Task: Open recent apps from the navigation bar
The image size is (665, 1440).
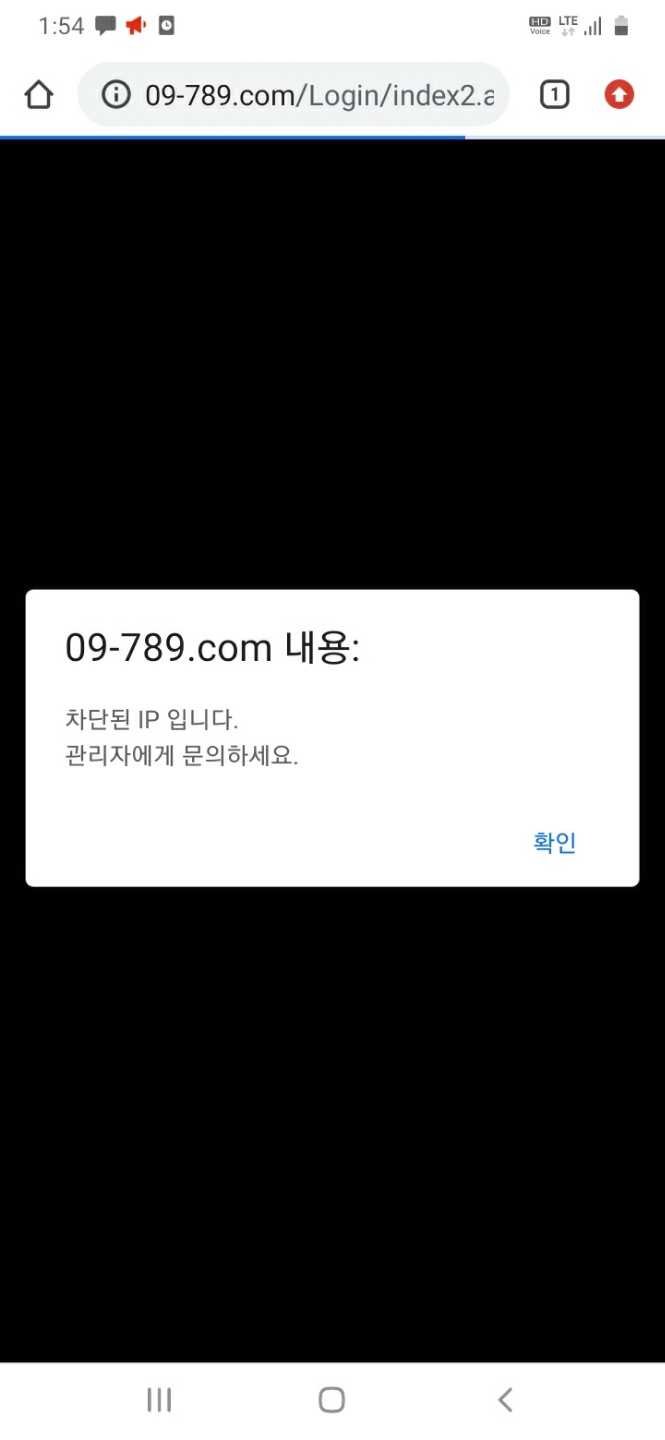Action: pos(159,1399)
